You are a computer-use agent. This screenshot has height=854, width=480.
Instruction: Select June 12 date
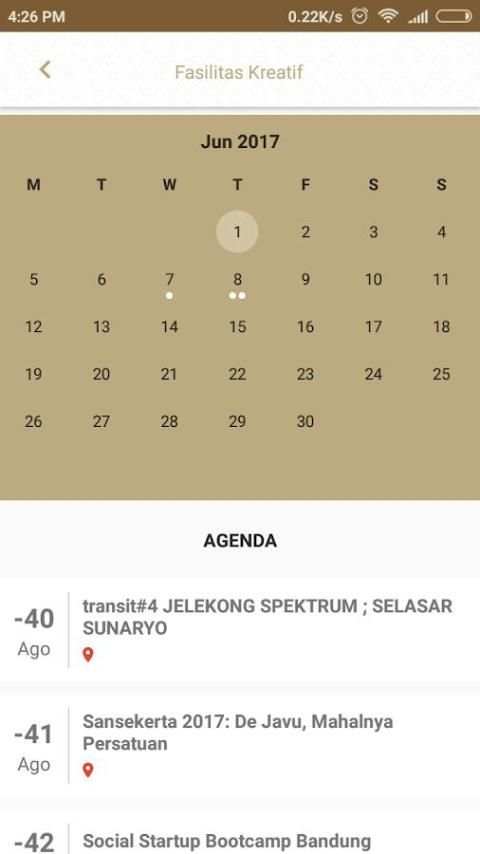[x=34, y=327]
